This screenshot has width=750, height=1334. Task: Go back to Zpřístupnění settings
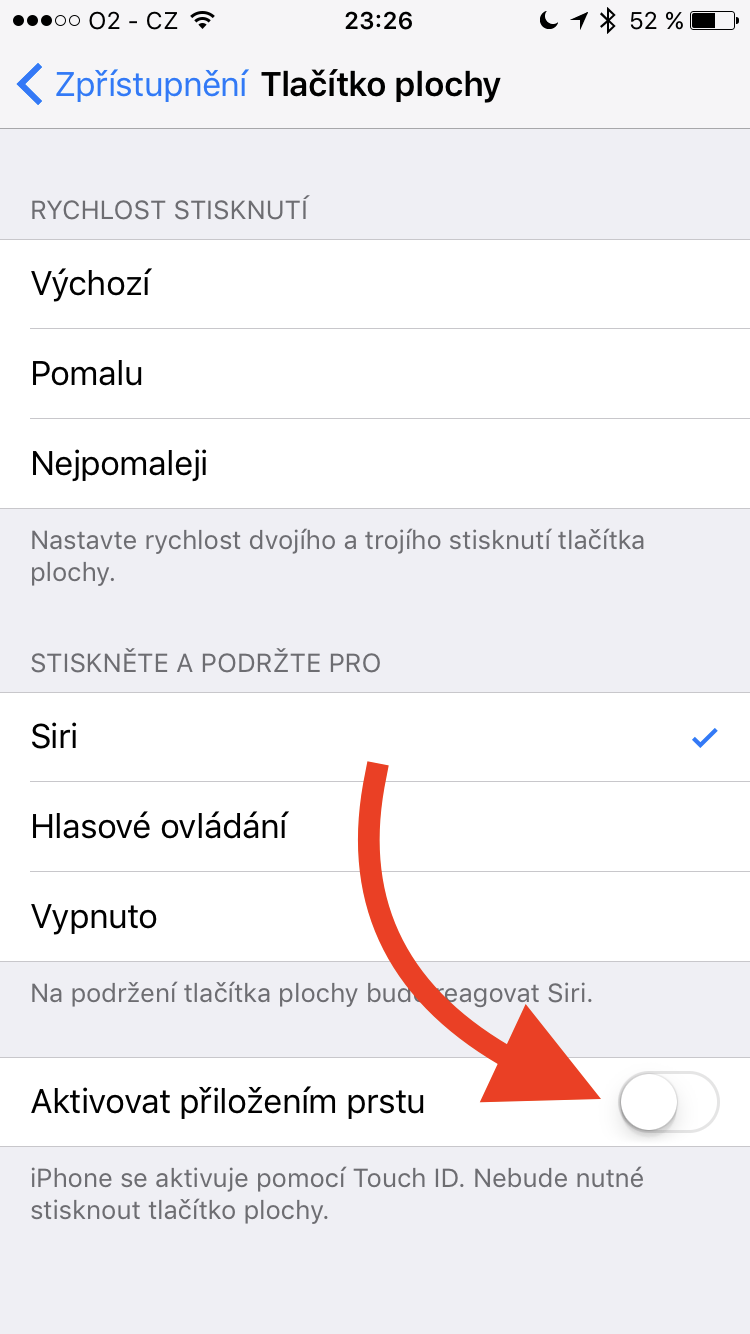[x=132, y=85]
